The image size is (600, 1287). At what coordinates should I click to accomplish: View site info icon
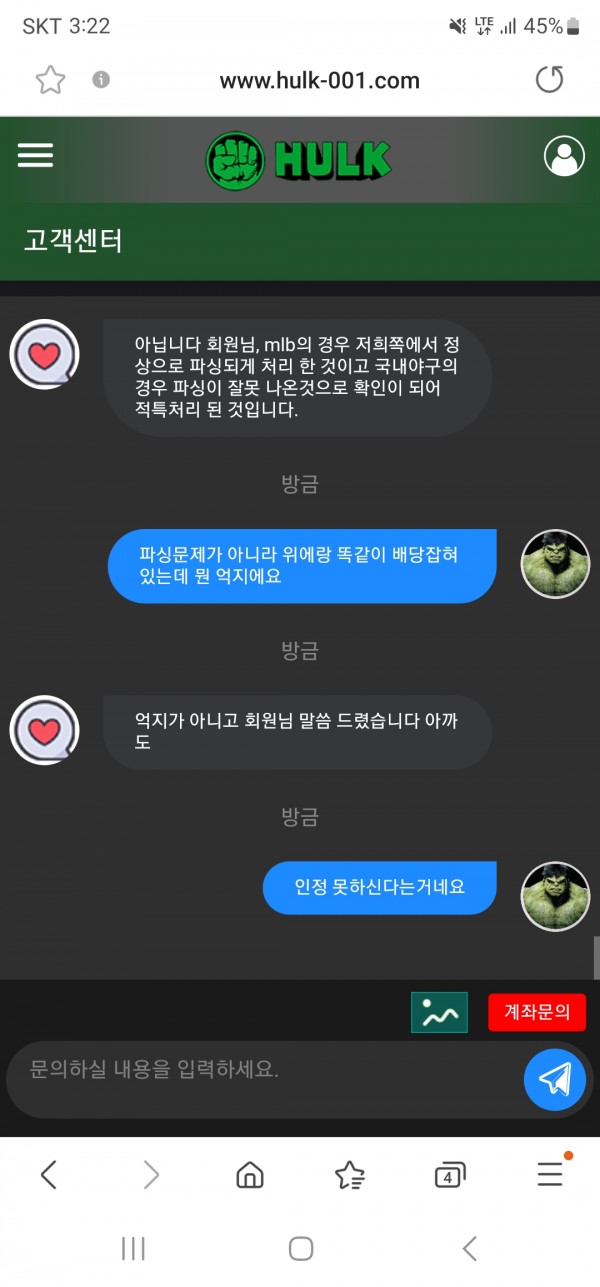[x=101, y=80]
